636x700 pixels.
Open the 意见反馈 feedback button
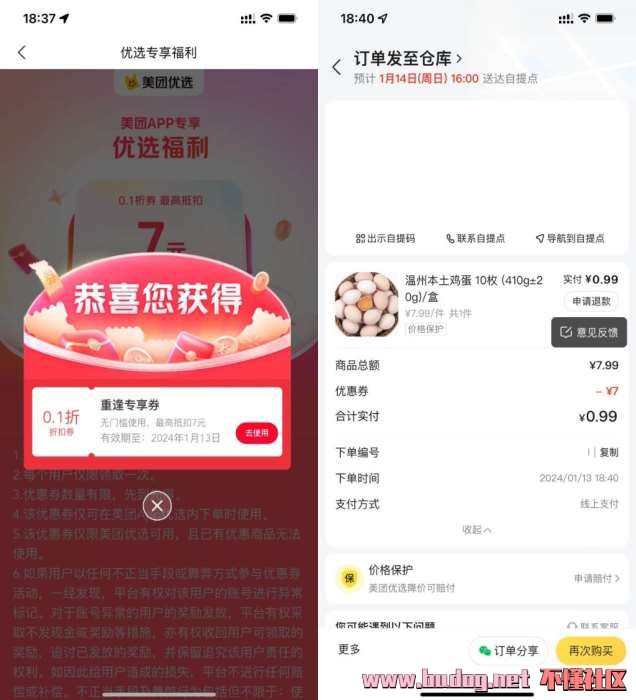point(589,332)
